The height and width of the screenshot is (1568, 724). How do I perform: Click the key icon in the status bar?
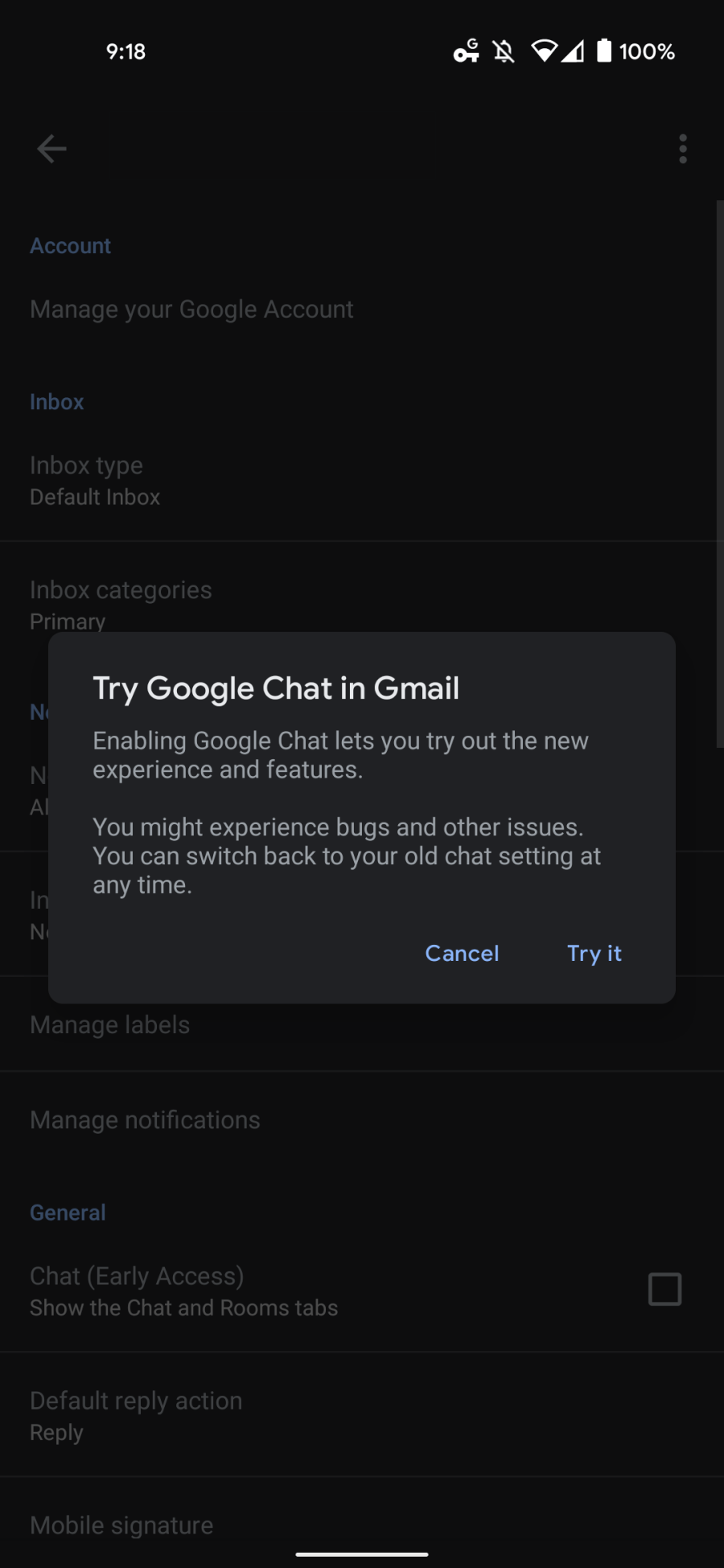[464, 51]
